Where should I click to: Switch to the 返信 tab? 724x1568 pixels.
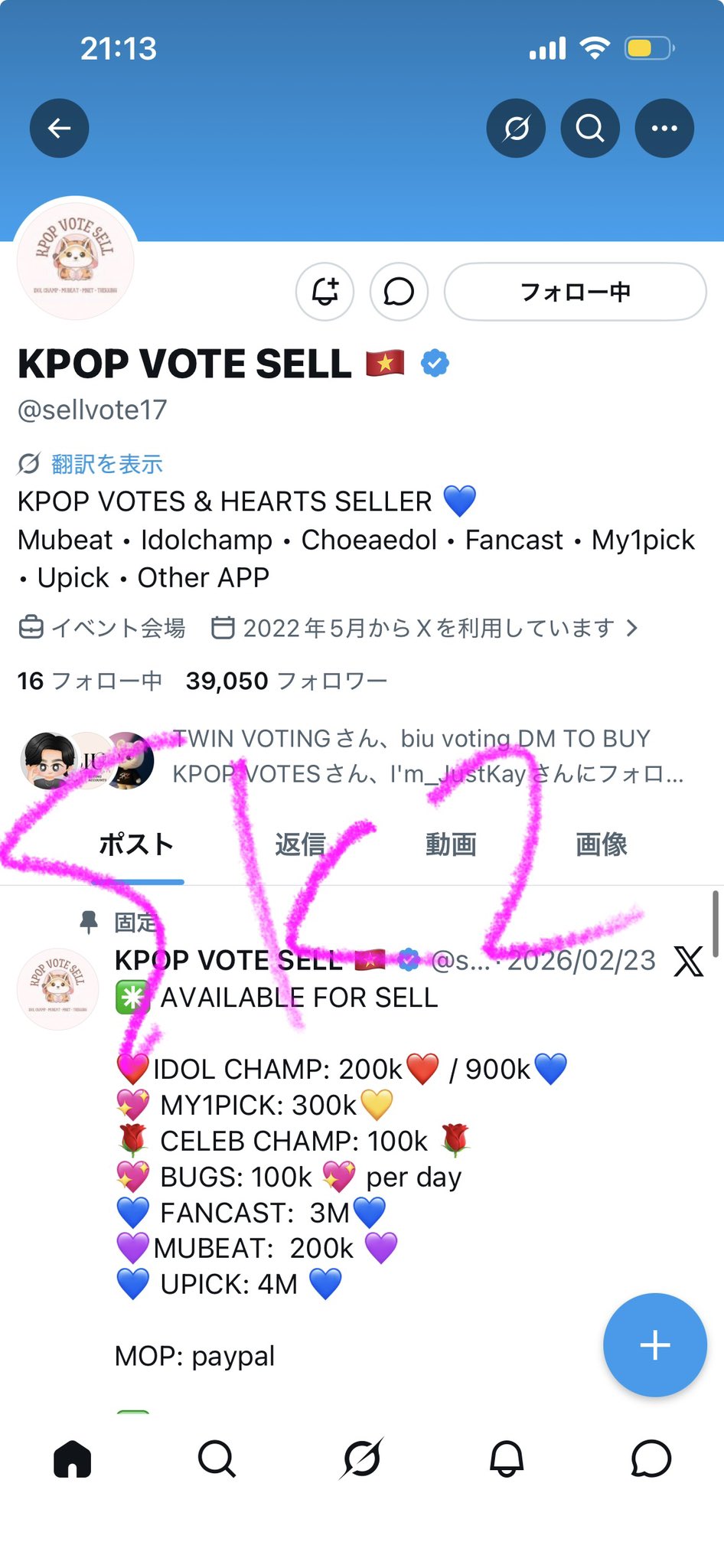click(x=301, y=844)
